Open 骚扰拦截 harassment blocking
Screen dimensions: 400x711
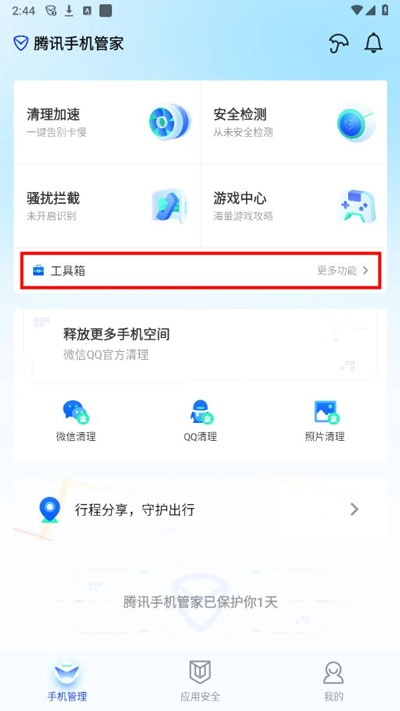pos(107,206)
